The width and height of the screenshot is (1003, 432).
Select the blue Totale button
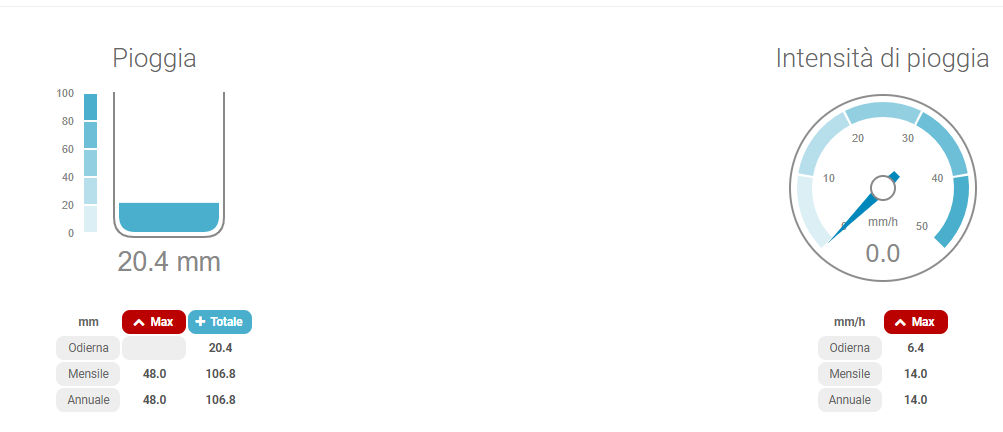(x=220, y=322)
